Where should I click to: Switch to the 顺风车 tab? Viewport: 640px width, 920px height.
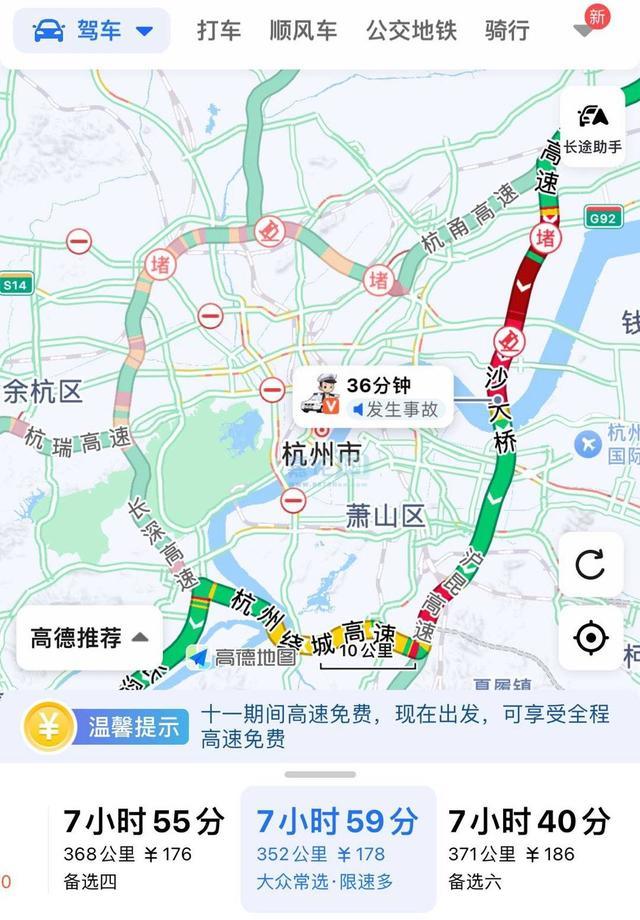coord(303,30)
